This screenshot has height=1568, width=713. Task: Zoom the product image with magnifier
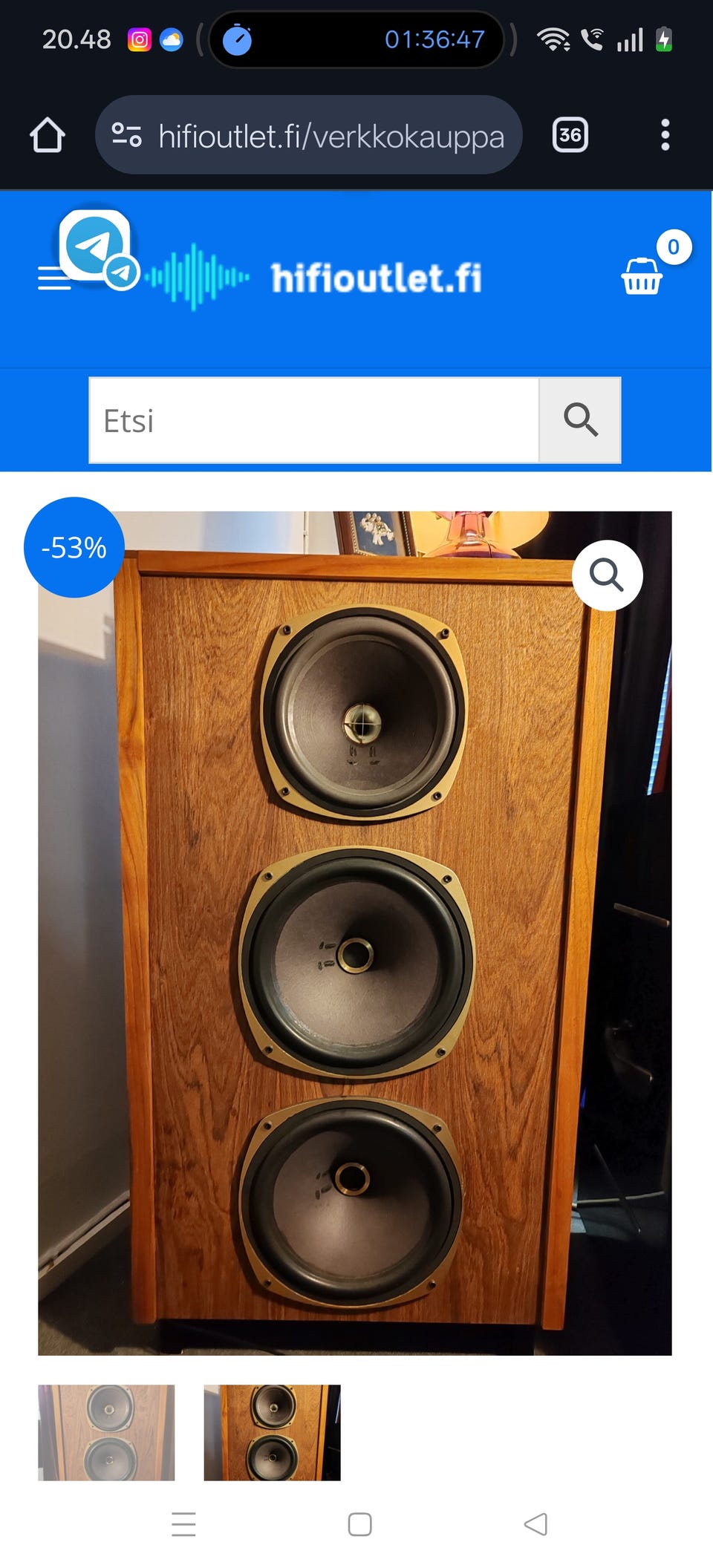[607, 575]
